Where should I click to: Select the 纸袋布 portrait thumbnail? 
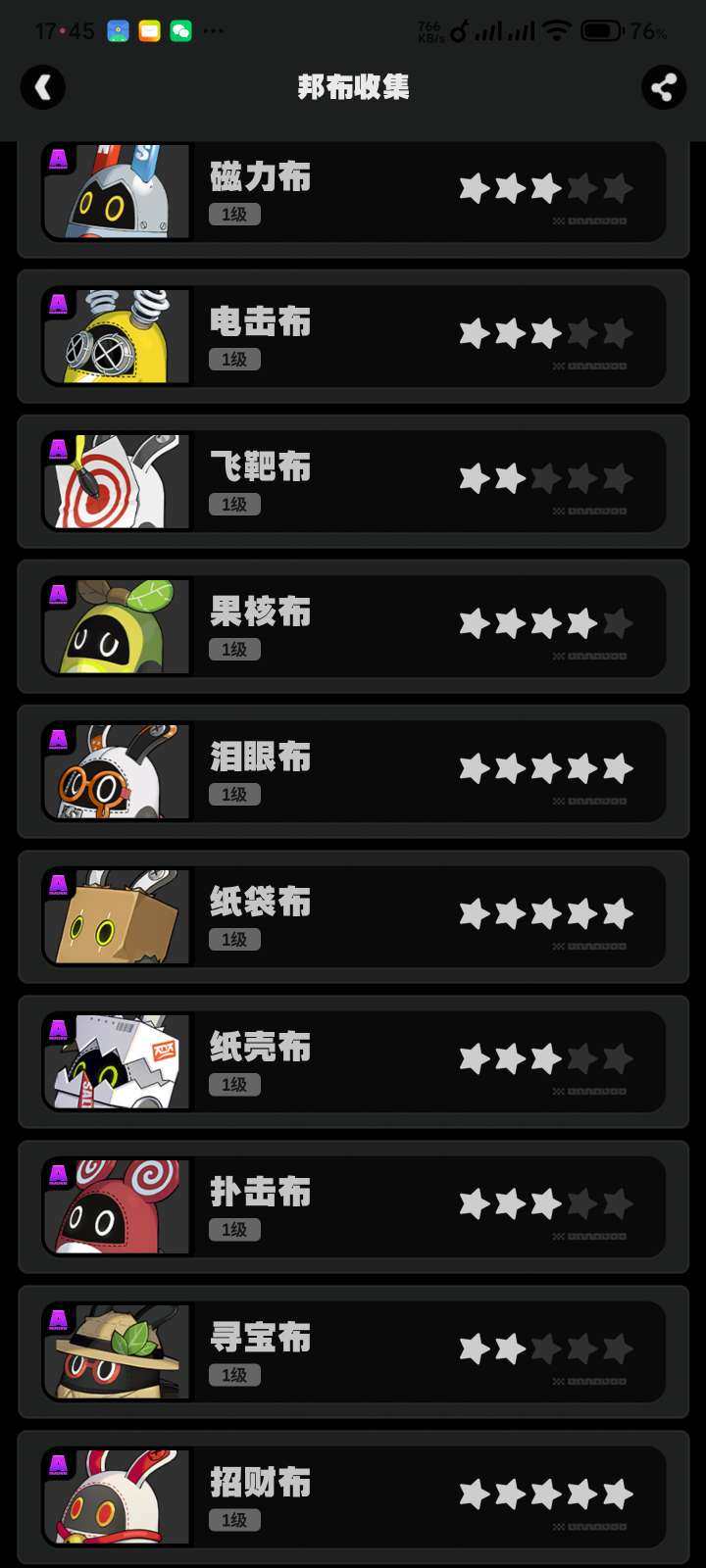[x=115, y=915]
